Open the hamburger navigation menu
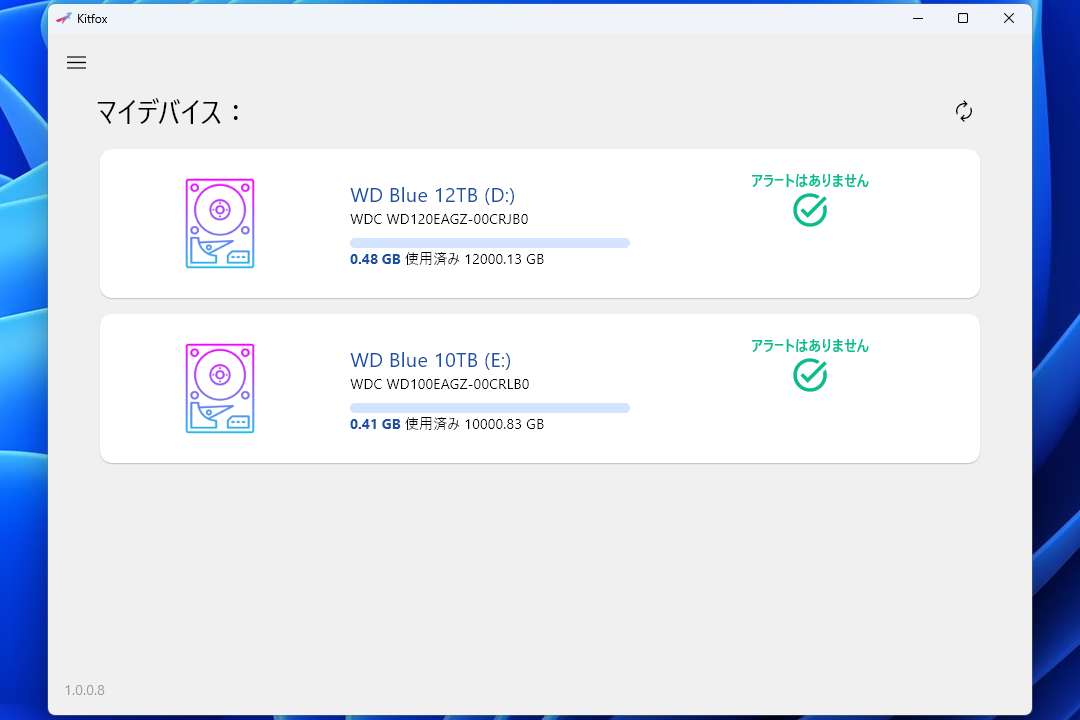This screenshot has width=1080, height=720. [76, 63]
